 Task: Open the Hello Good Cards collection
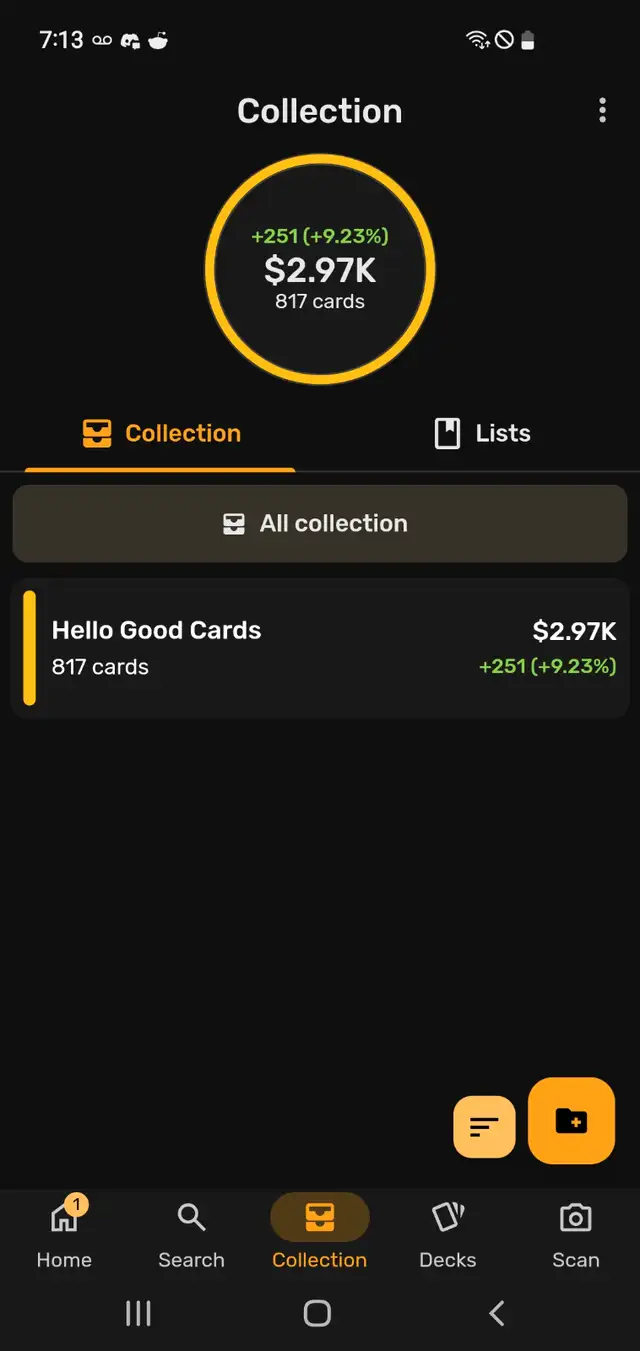pos(320,648)
